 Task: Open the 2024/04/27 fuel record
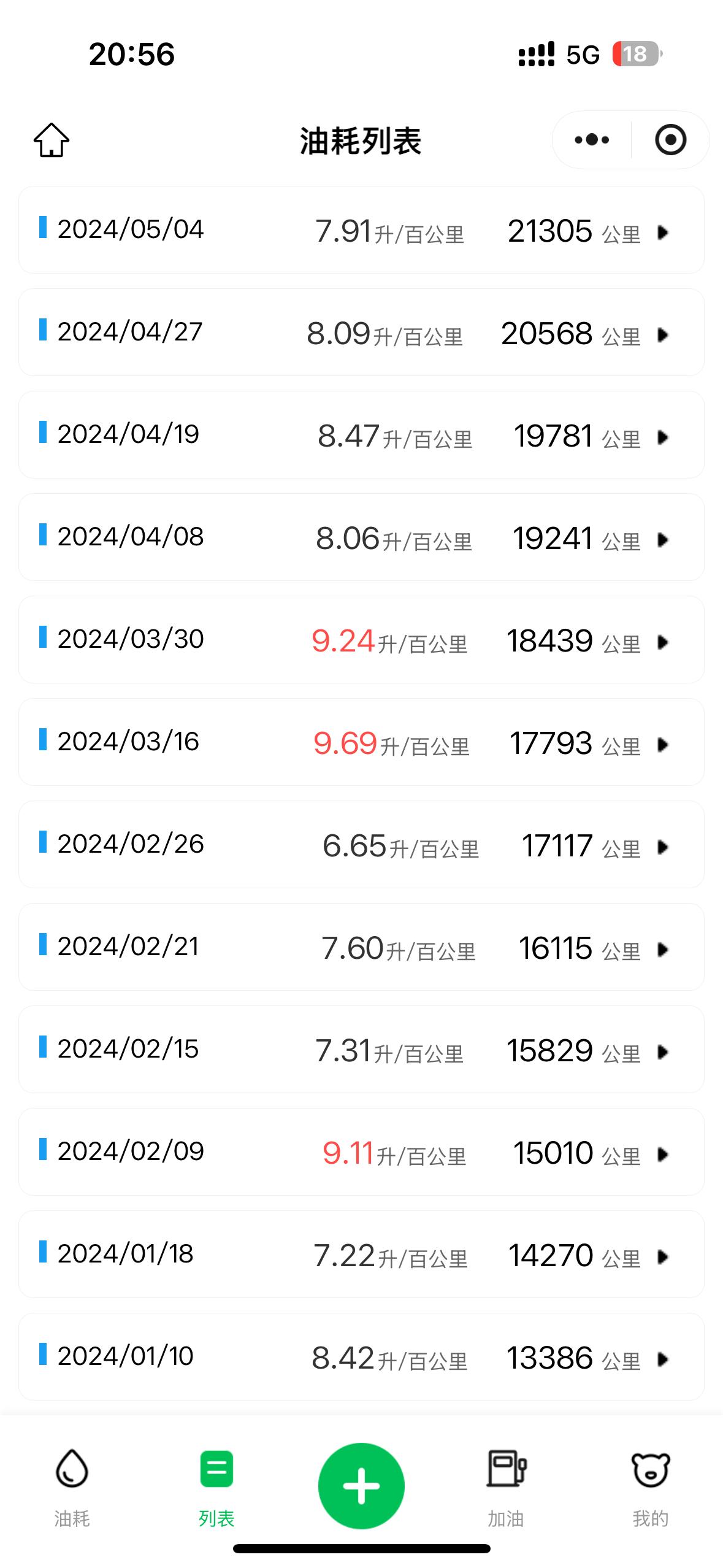tap(361, 332)
